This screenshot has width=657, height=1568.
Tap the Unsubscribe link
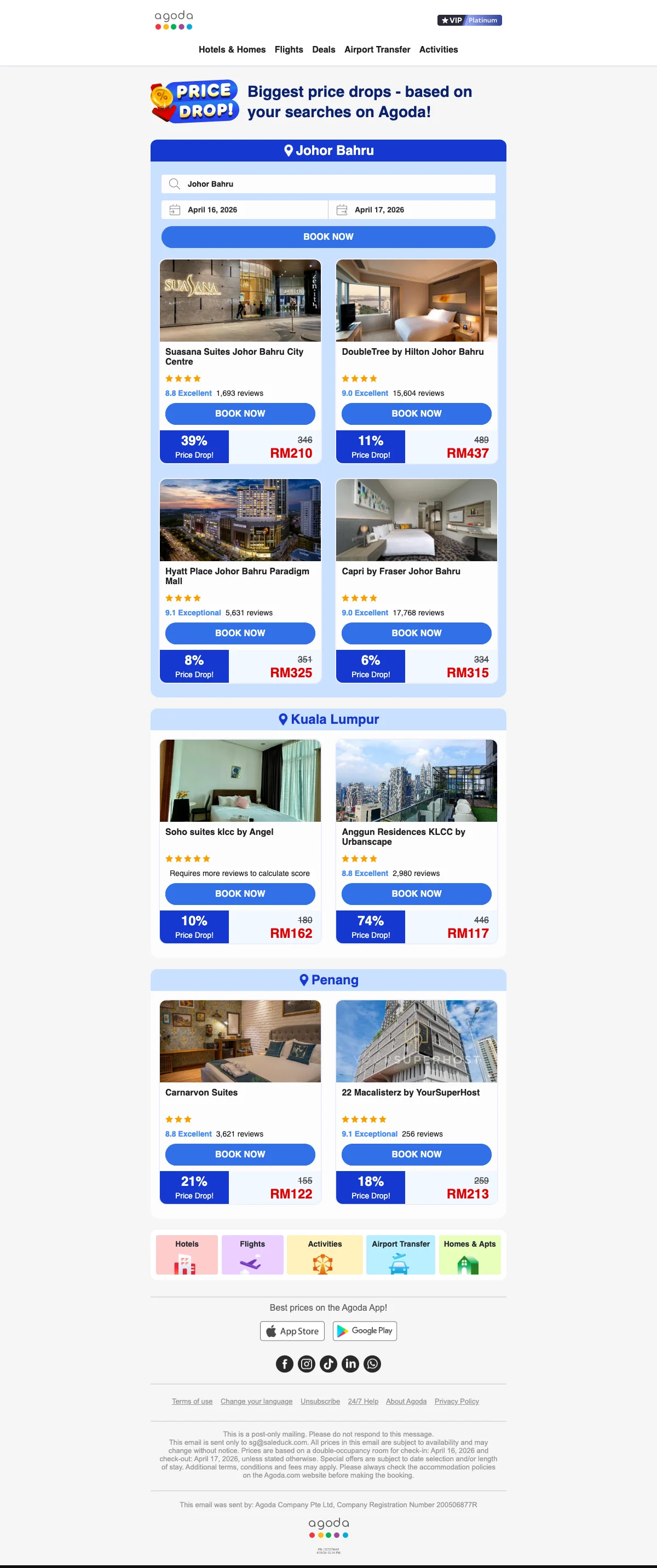tap(320, 1401)
